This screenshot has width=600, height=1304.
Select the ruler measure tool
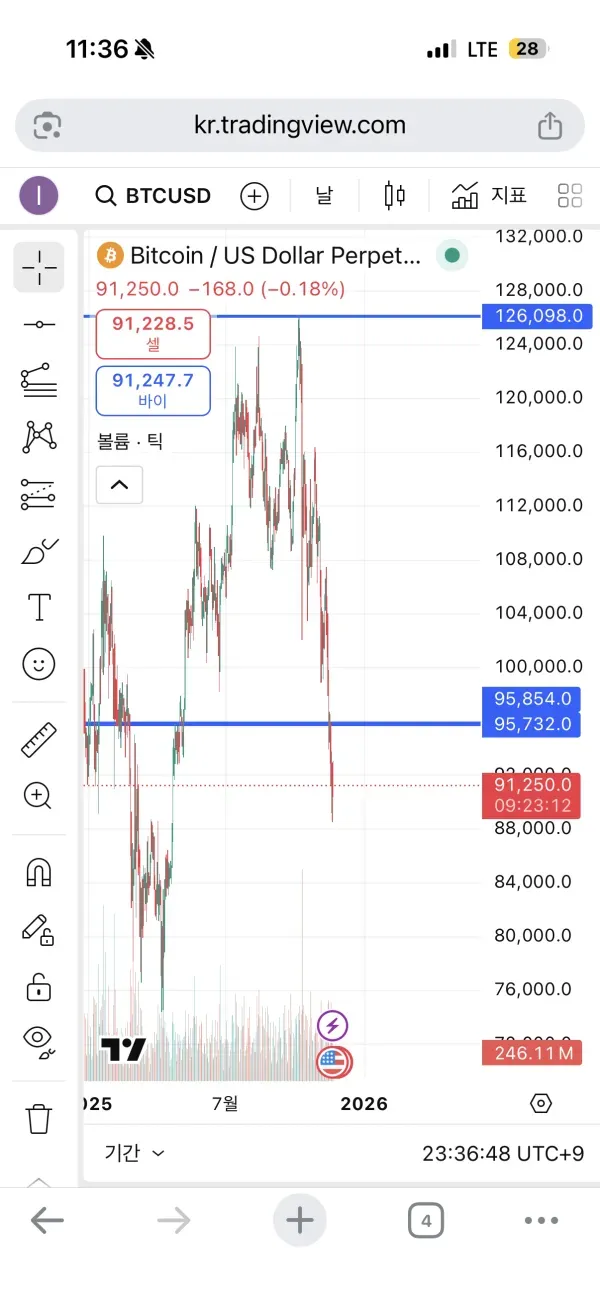[39, 741]
